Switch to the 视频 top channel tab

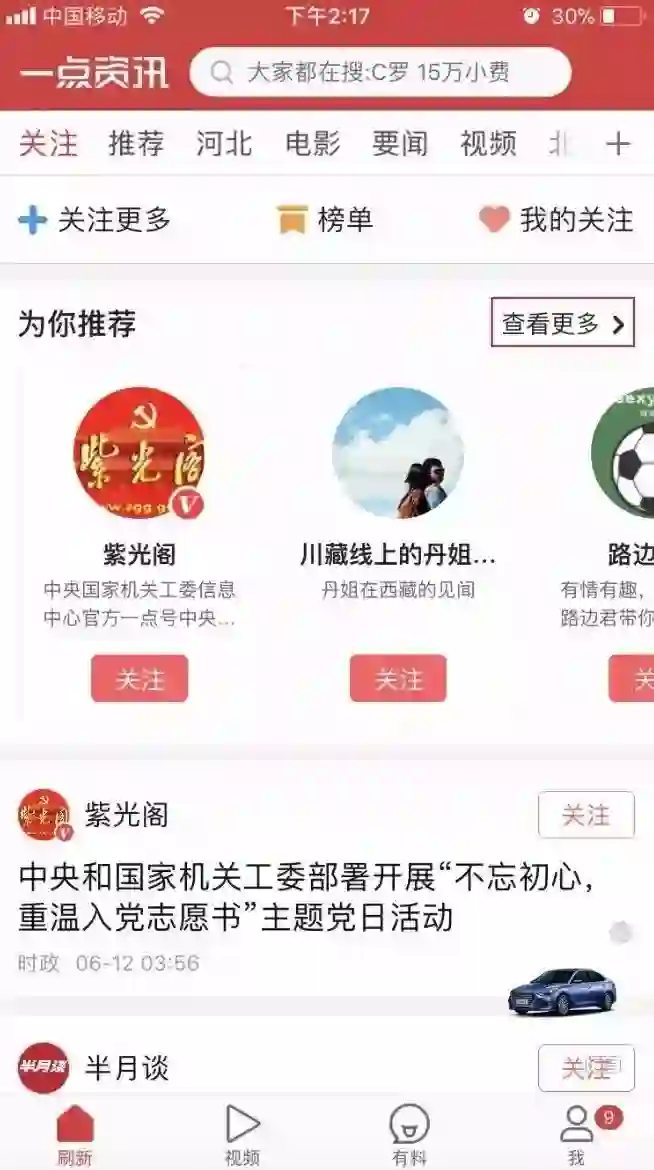pos(488,144)
